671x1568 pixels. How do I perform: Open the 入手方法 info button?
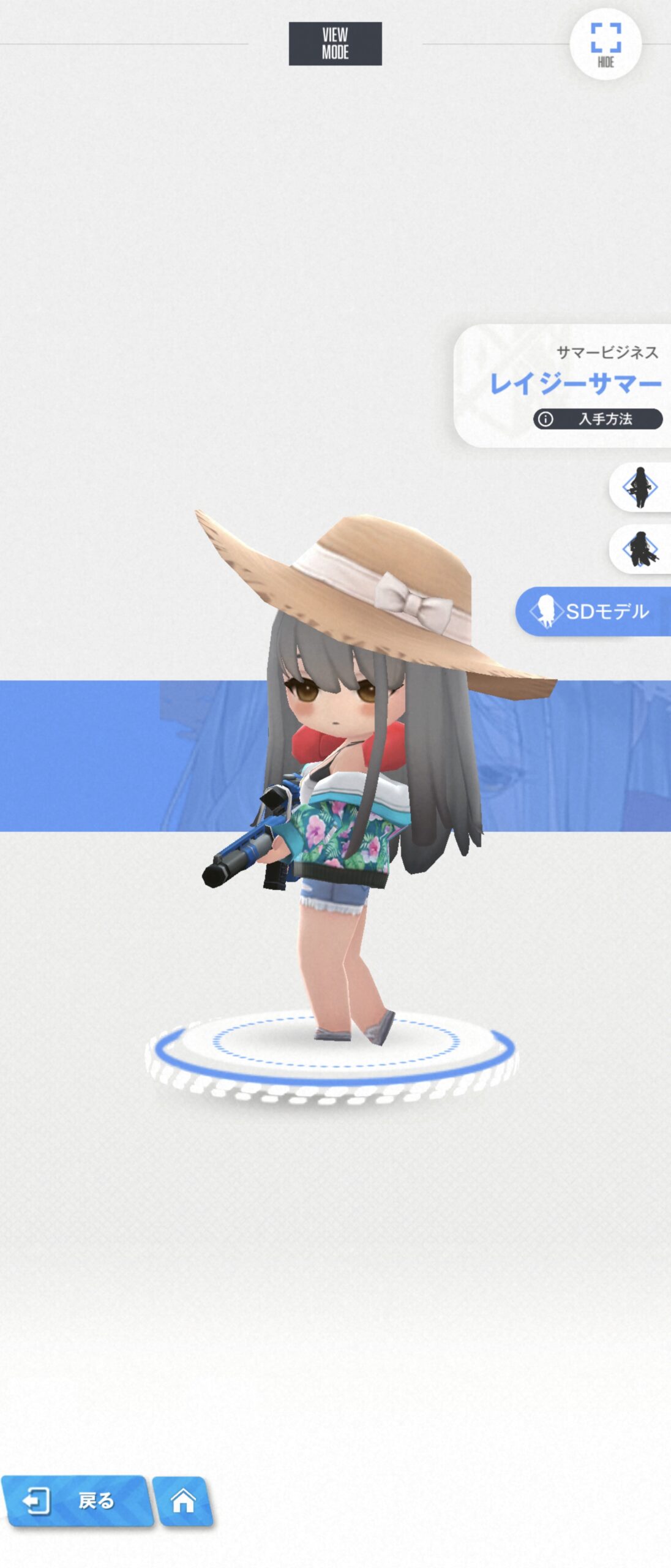click(x=597, y=419)
